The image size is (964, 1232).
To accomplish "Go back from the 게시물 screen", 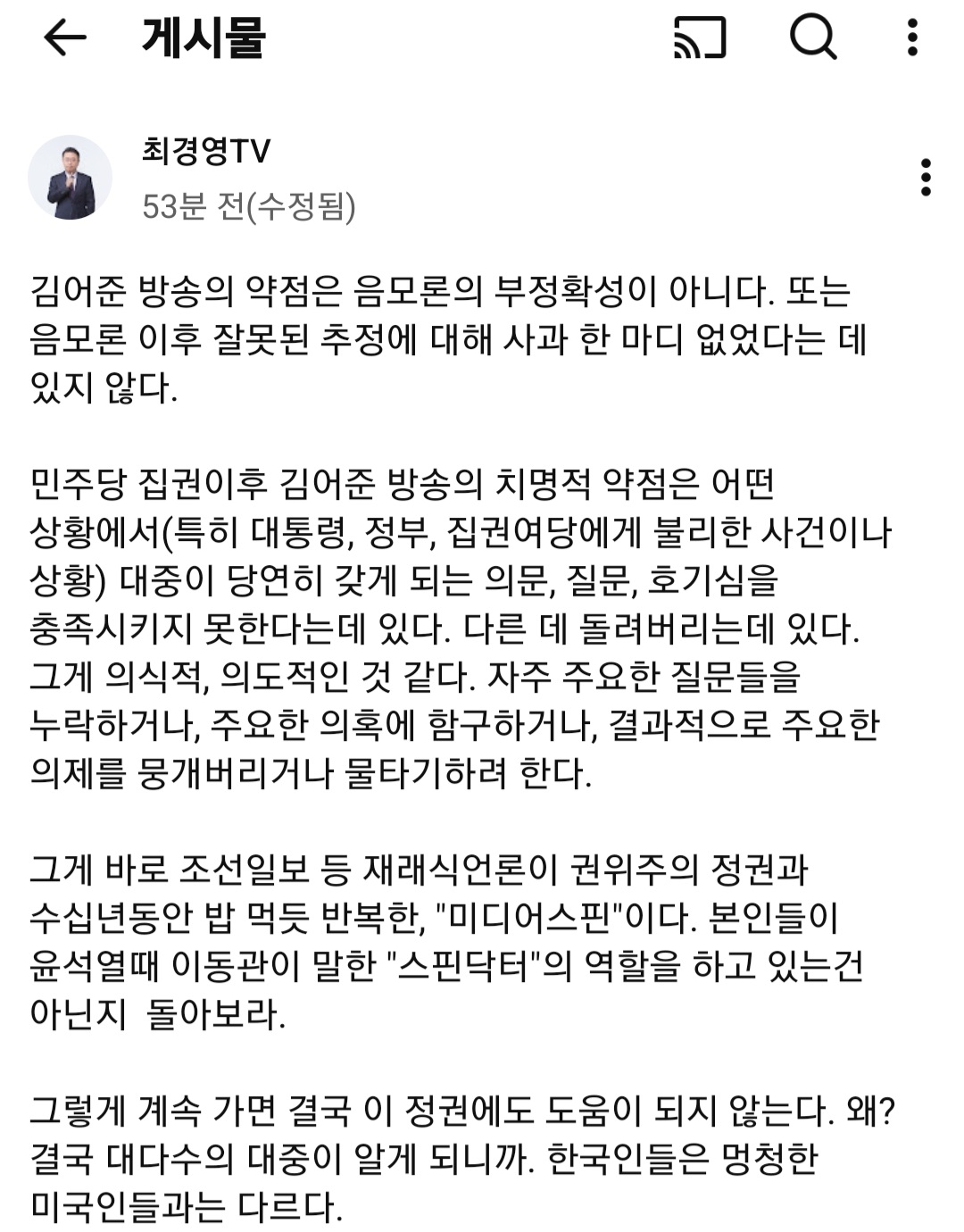I will point(64,37).
